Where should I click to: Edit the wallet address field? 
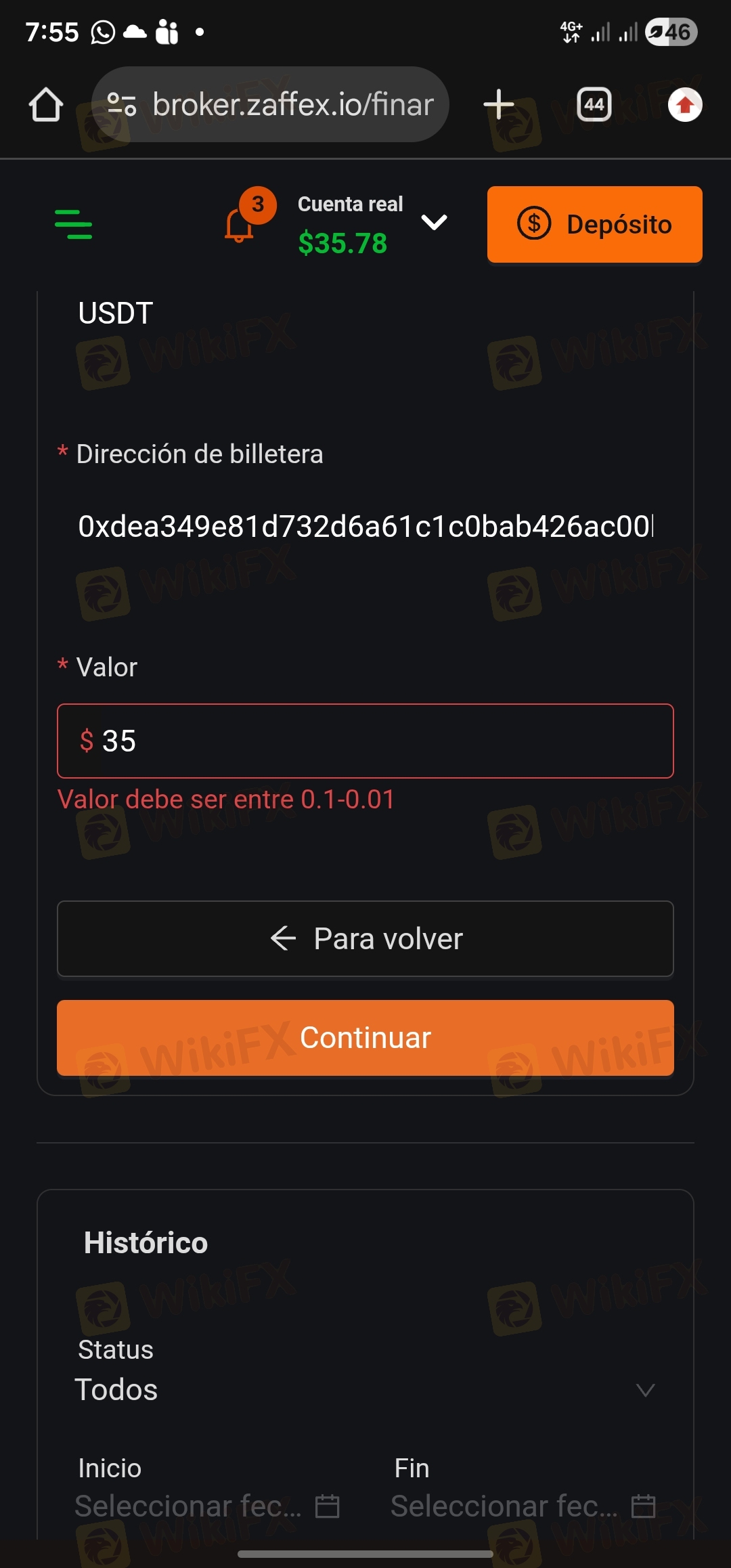tap(365, 527)
